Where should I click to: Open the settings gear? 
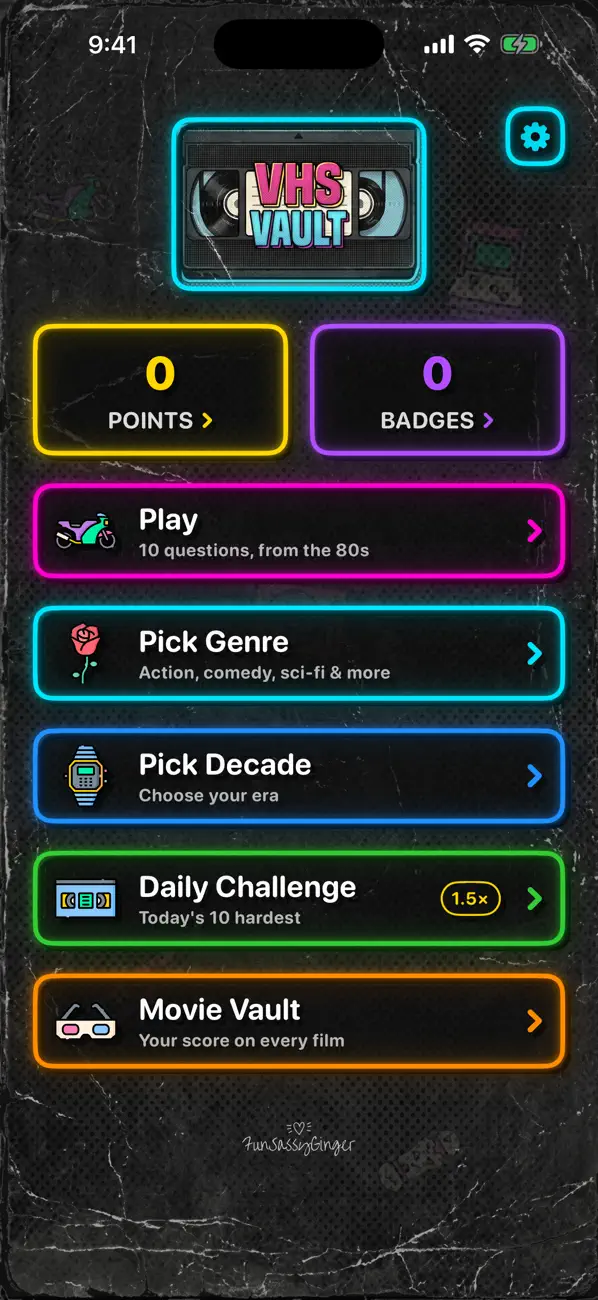click(x=535, y=136)
